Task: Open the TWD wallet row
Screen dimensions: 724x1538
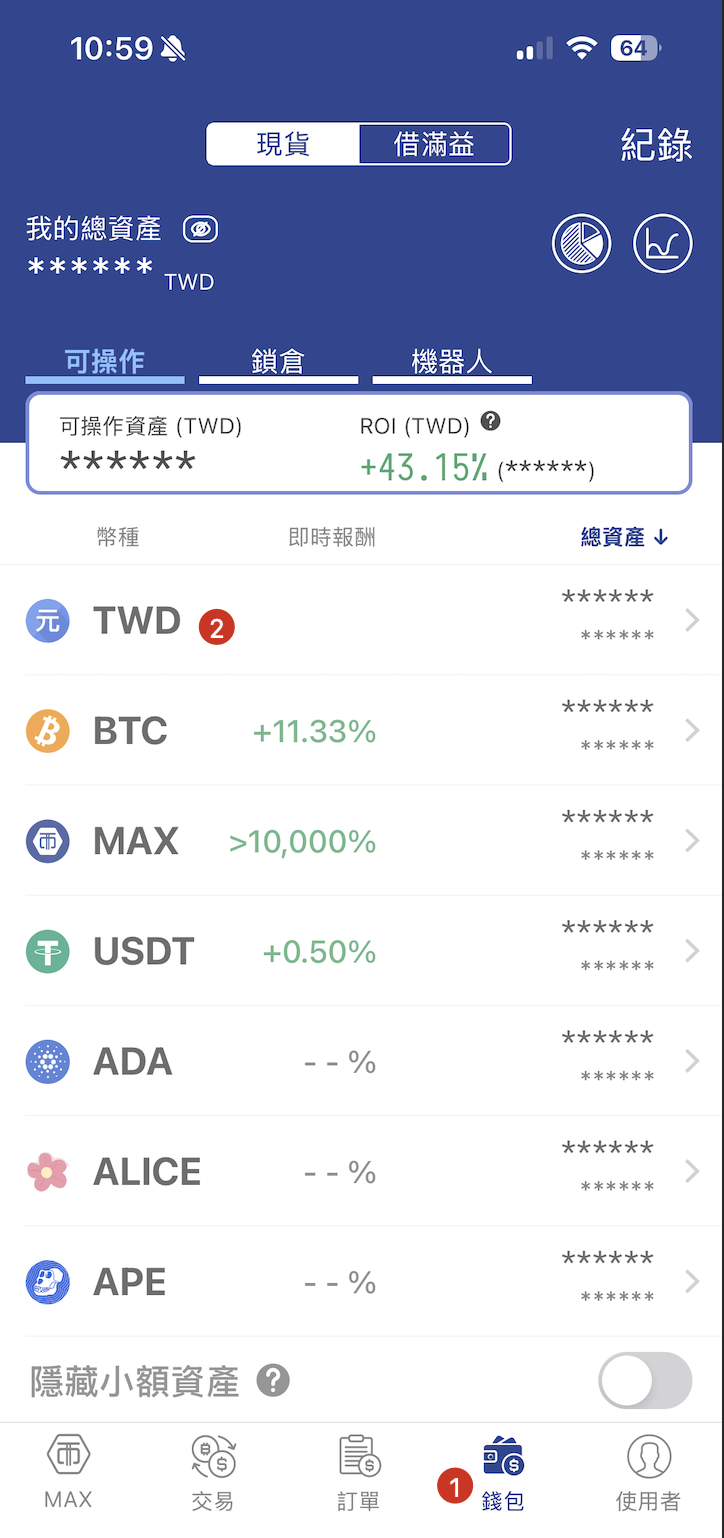Action: [362, 621]
